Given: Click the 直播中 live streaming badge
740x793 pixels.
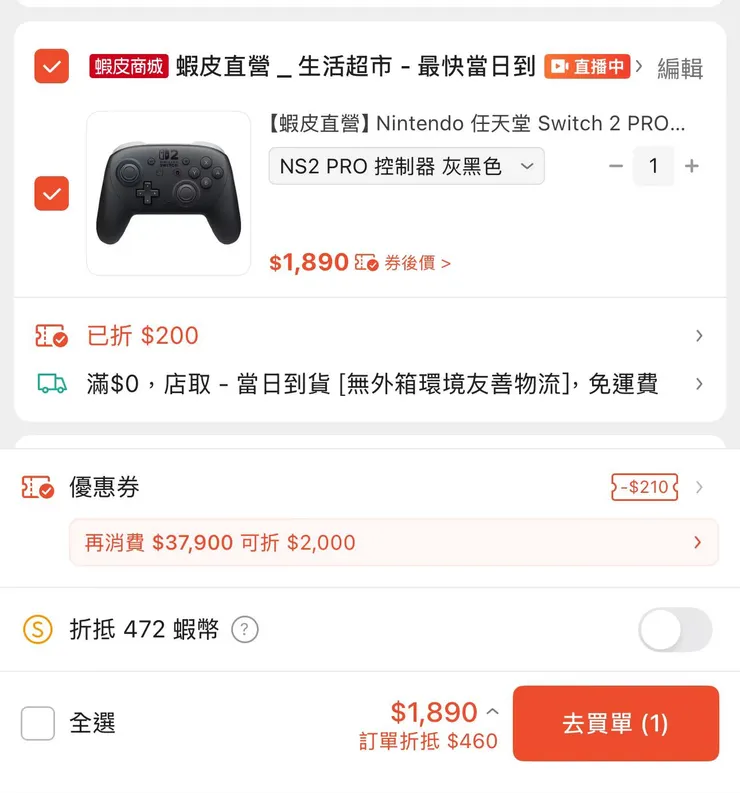Looking at the screenshot, I should 586,67.
